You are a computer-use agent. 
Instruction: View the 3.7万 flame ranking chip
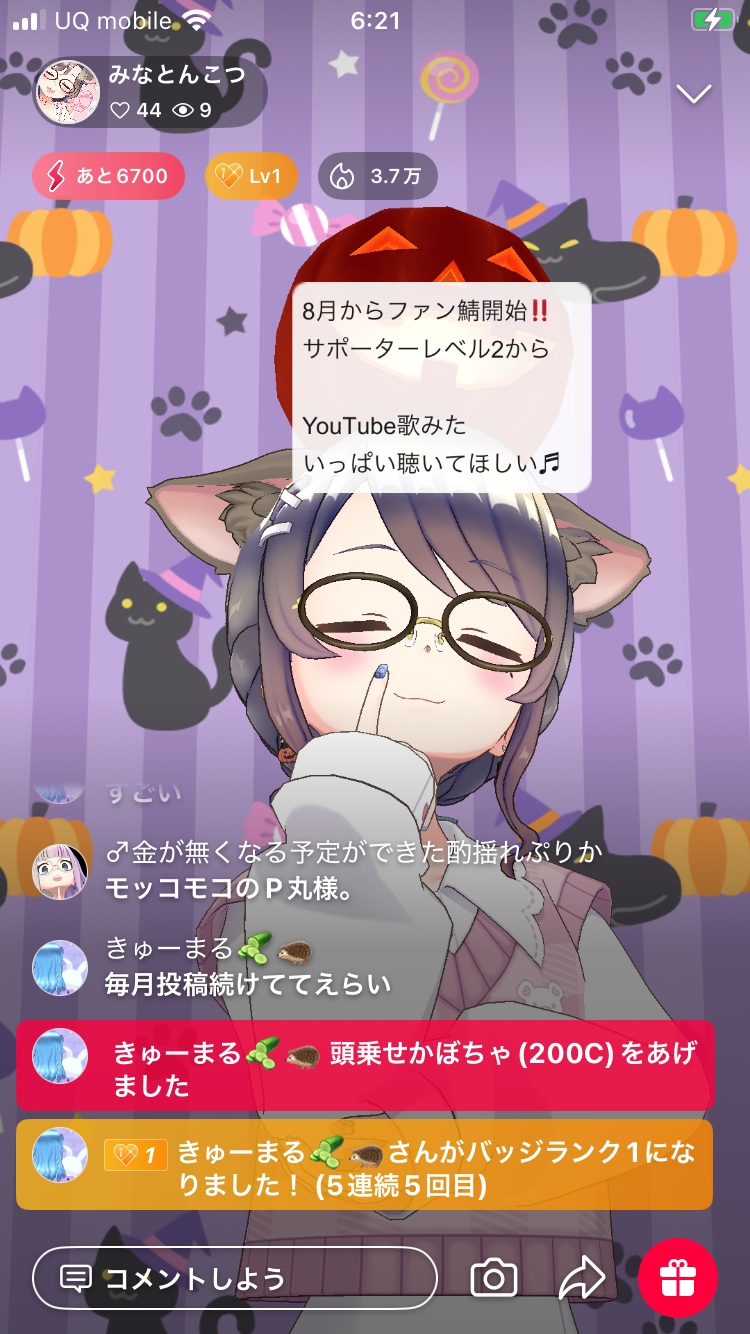[x=377, y=177]
